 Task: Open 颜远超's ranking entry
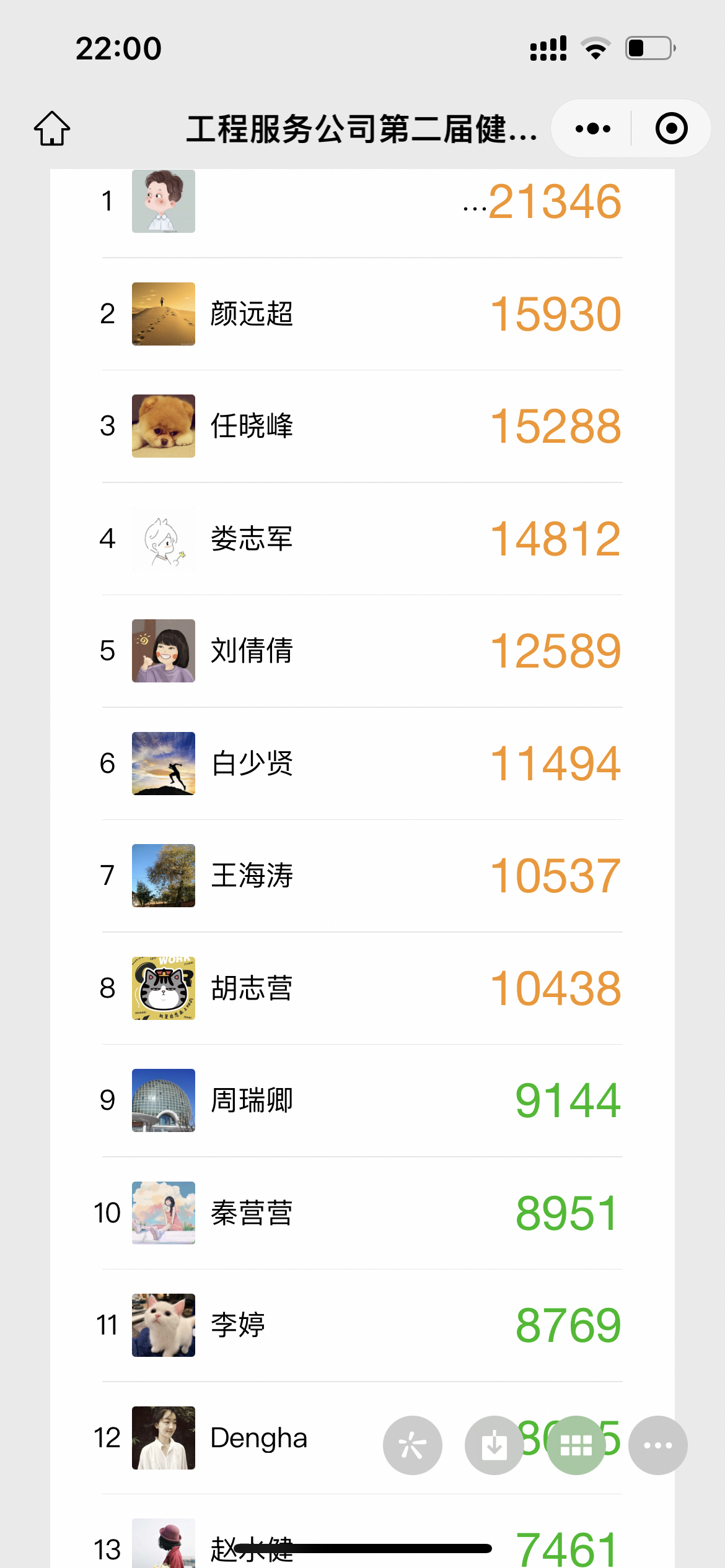tap(362, 314)
